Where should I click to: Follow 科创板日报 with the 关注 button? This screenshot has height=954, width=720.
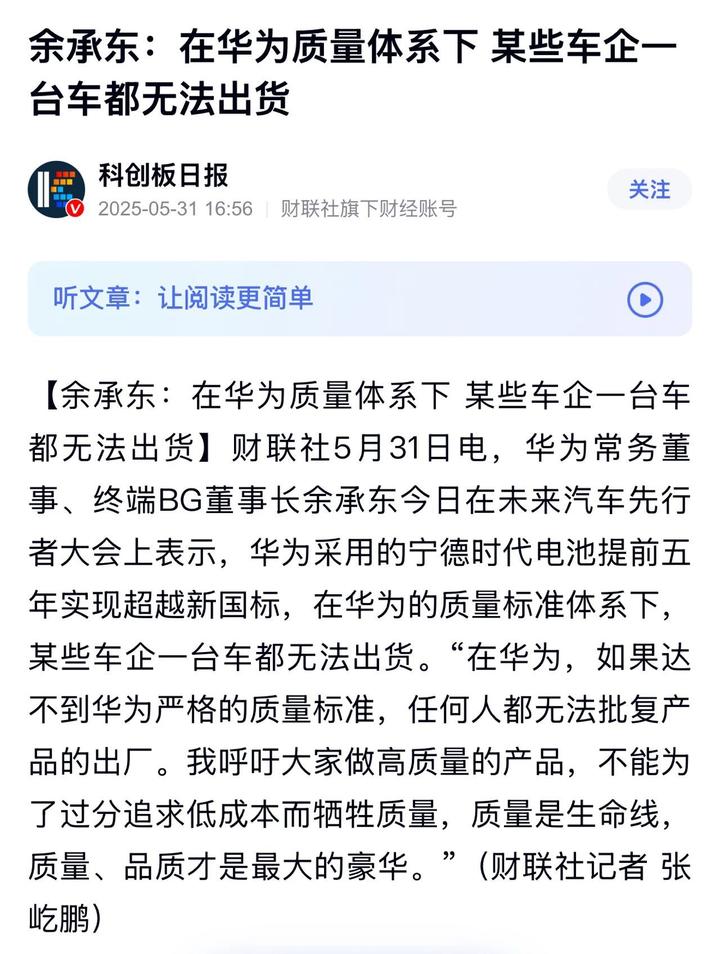[x=649, y=189]
